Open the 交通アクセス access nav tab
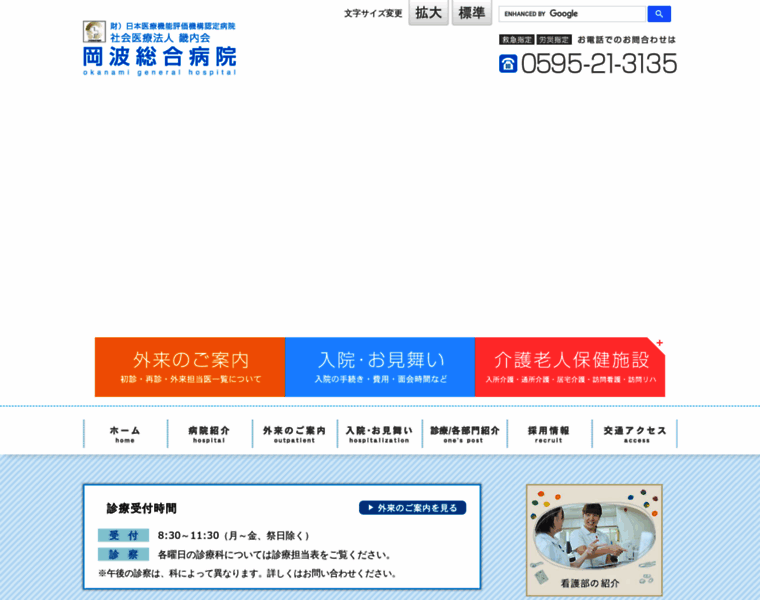This screenshot has width=760, height=600. [634, 434]
